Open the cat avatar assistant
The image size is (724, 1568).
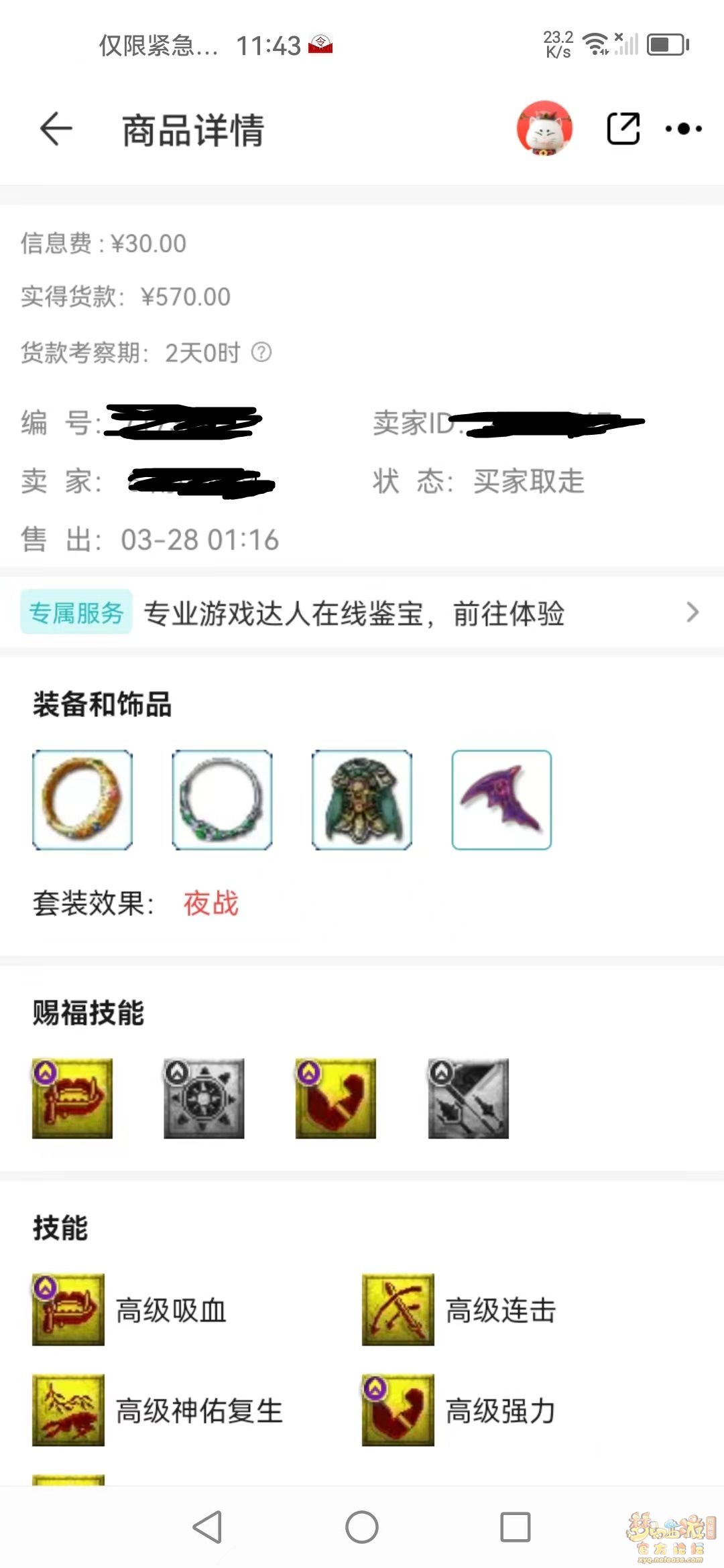click(544, 129)
